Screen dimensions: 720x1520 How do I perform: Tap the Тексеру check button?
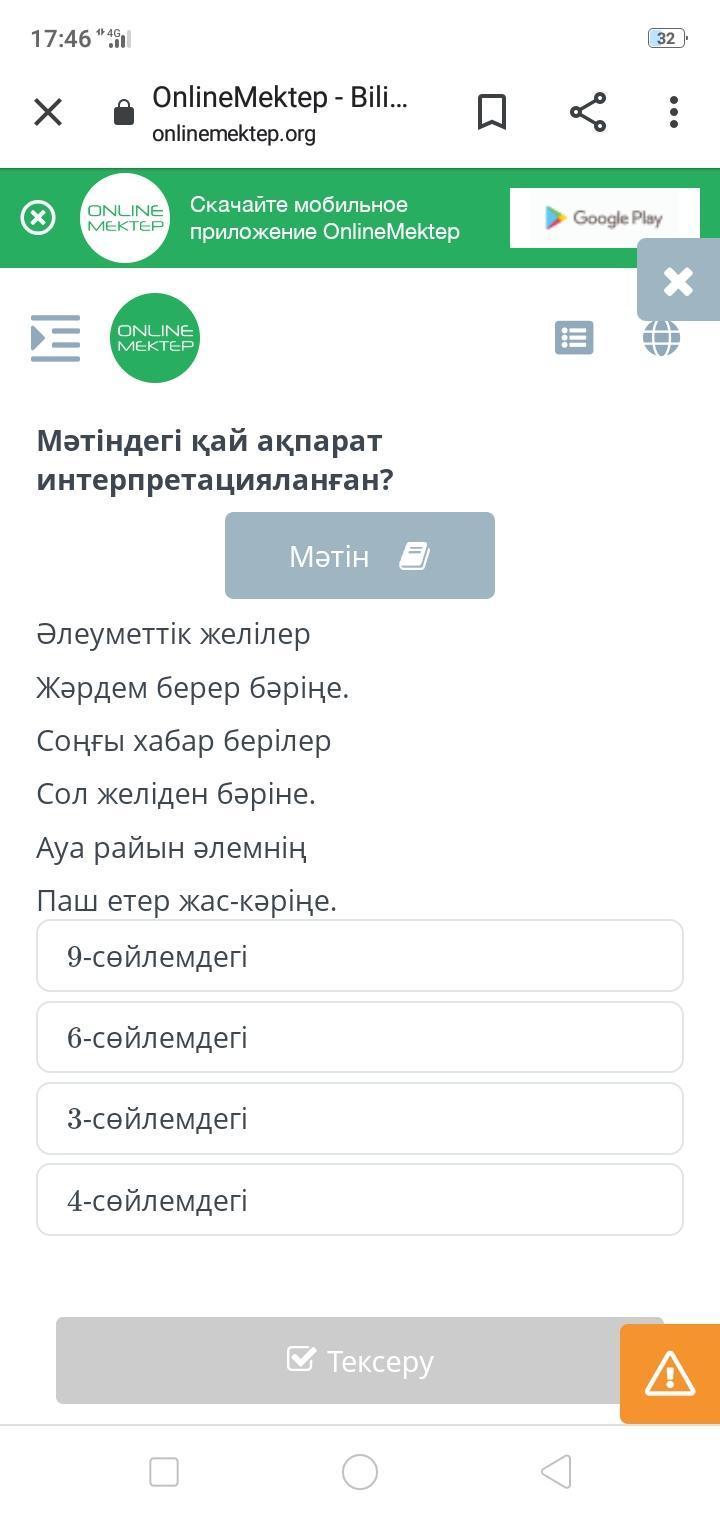(x=360, y=1360)
